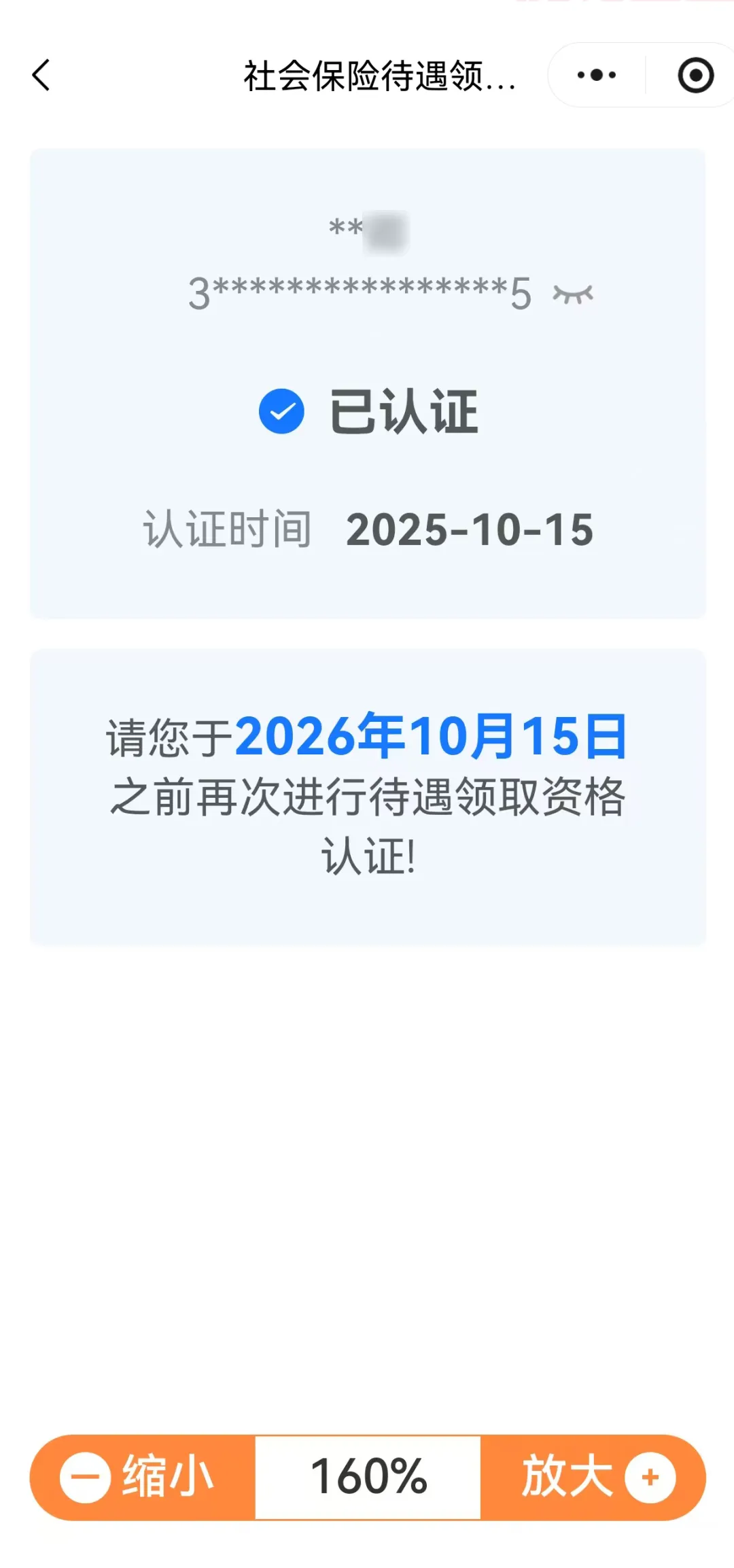Go back using the top-left arrow
The image size is (734, 1568).
41,75
